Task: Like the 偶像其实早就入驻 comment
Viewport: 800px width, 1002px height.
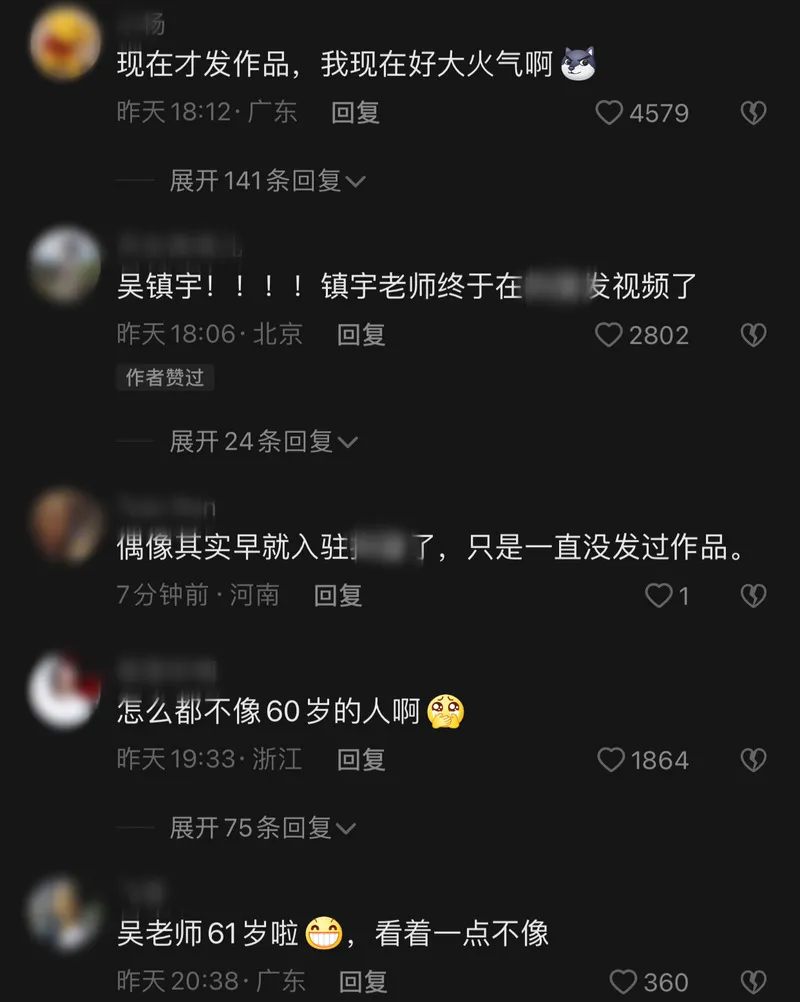Action: coord(658,596)
